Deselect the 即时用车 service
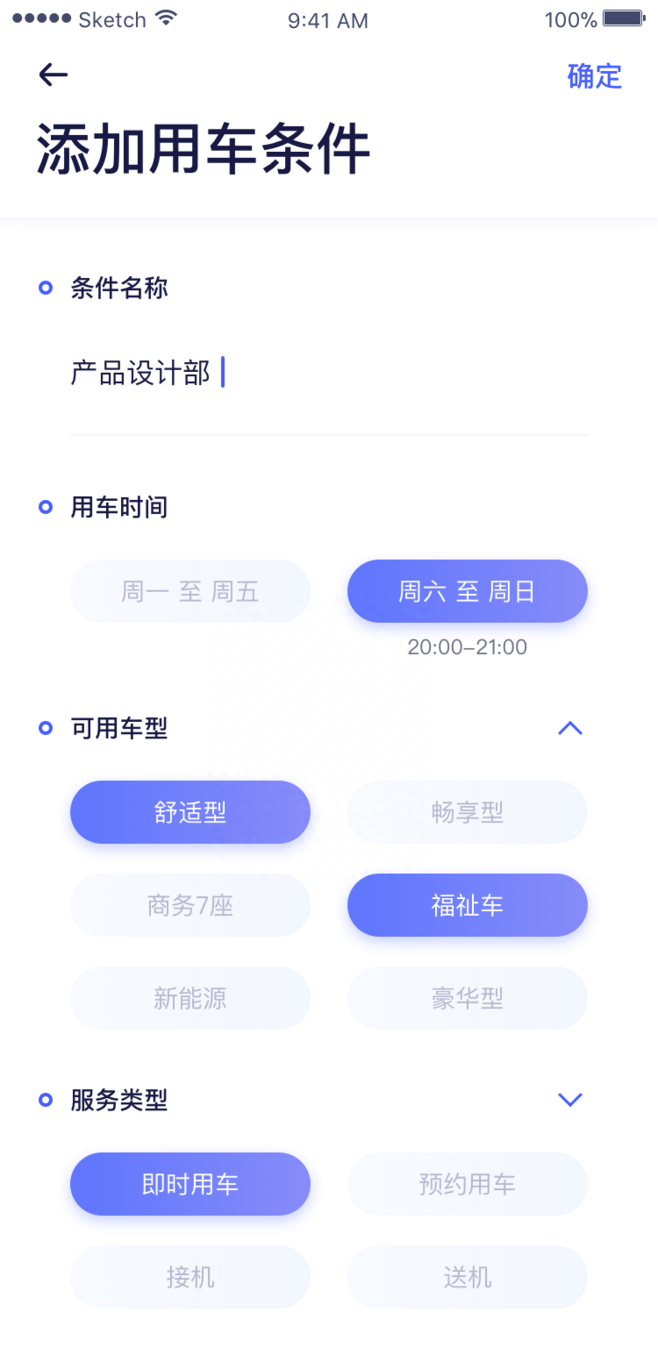 tap(190, 1184)
